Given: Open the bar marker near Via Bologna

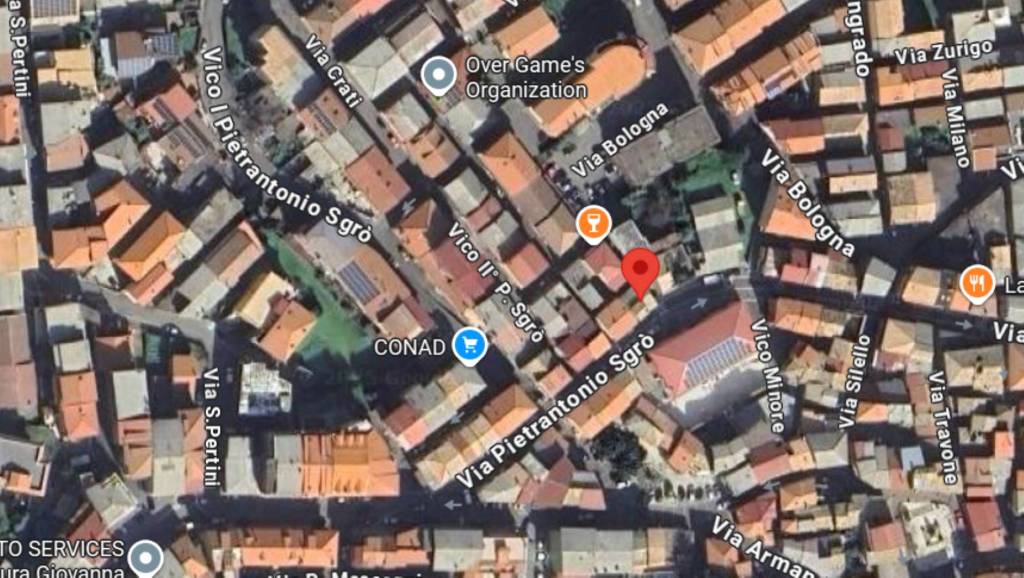Looking at the screenshot, I should pos(593,224).
